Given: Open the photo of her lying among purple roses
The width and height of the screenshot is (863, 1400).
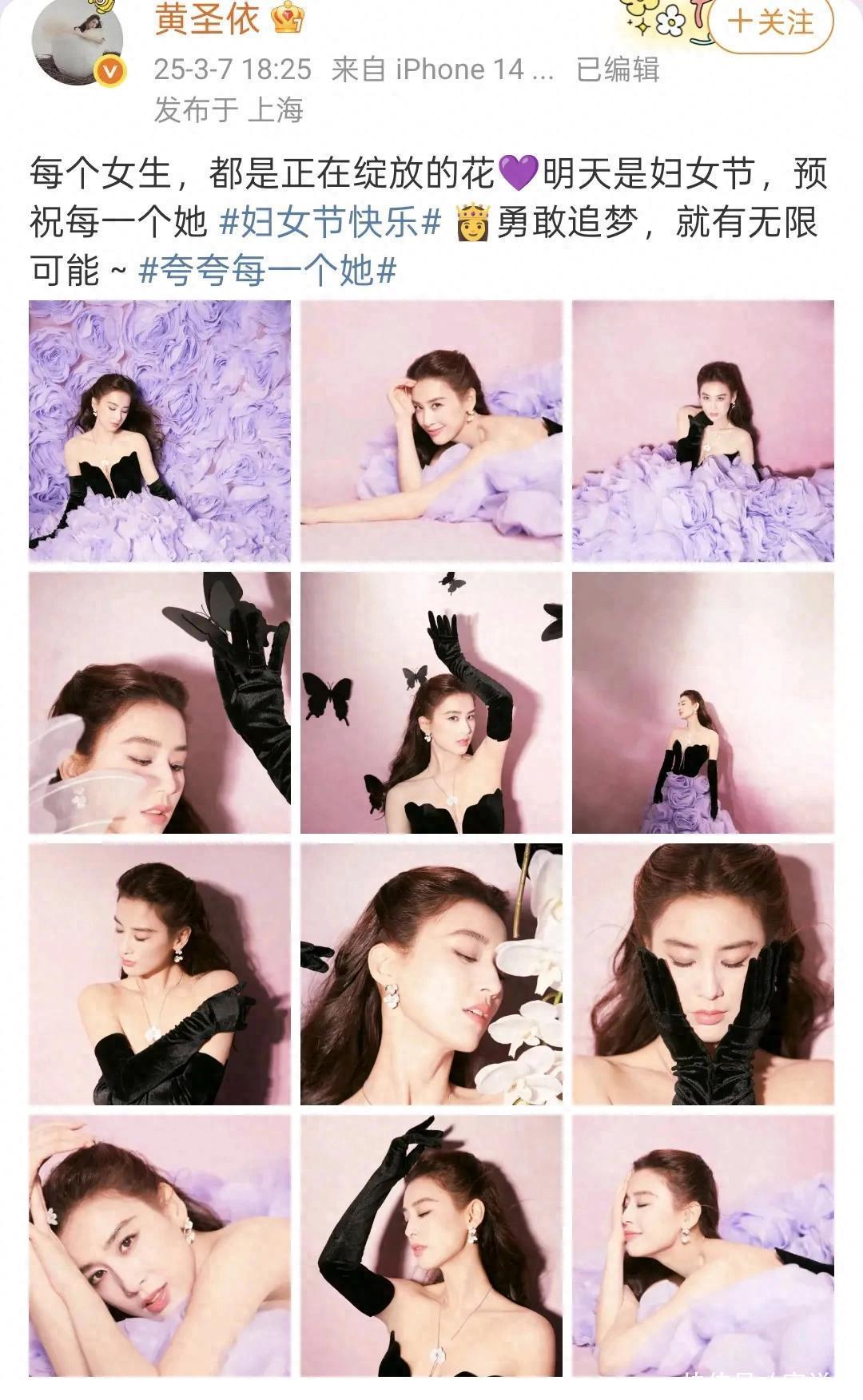Looking at the screenshot, I should [x=160, y=431].
